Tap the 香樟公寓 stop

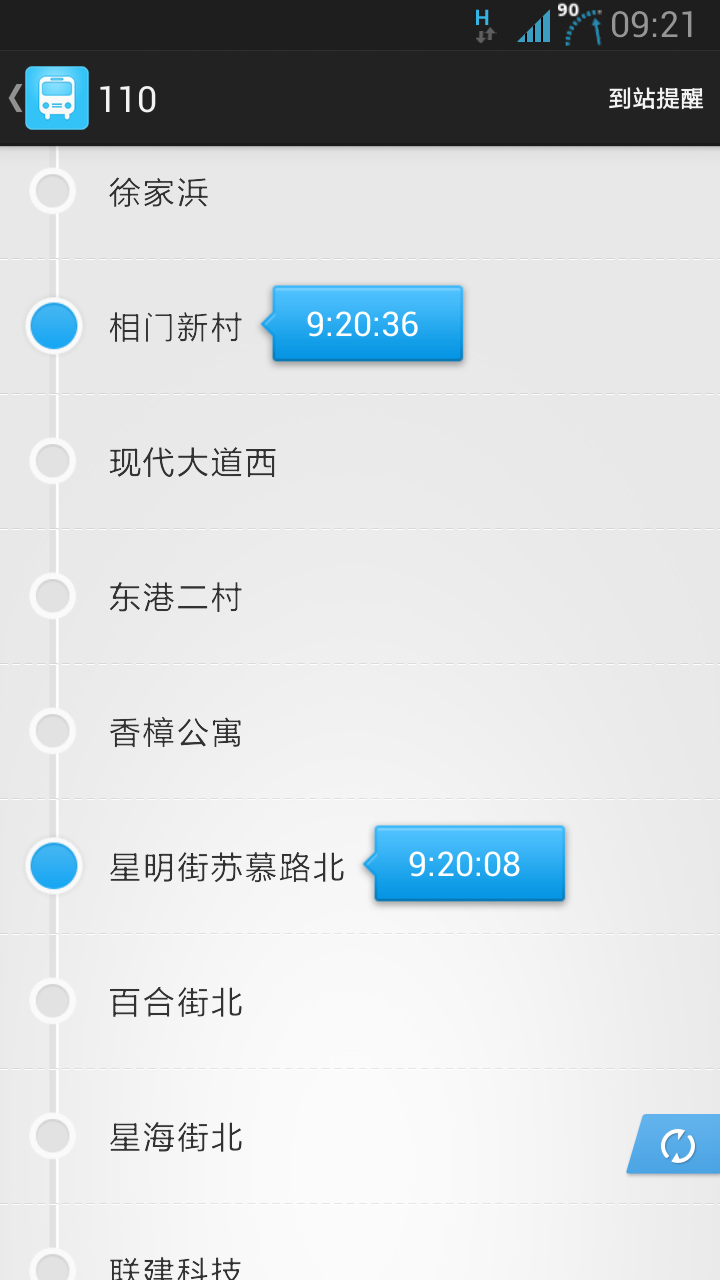tap(360, 732)
